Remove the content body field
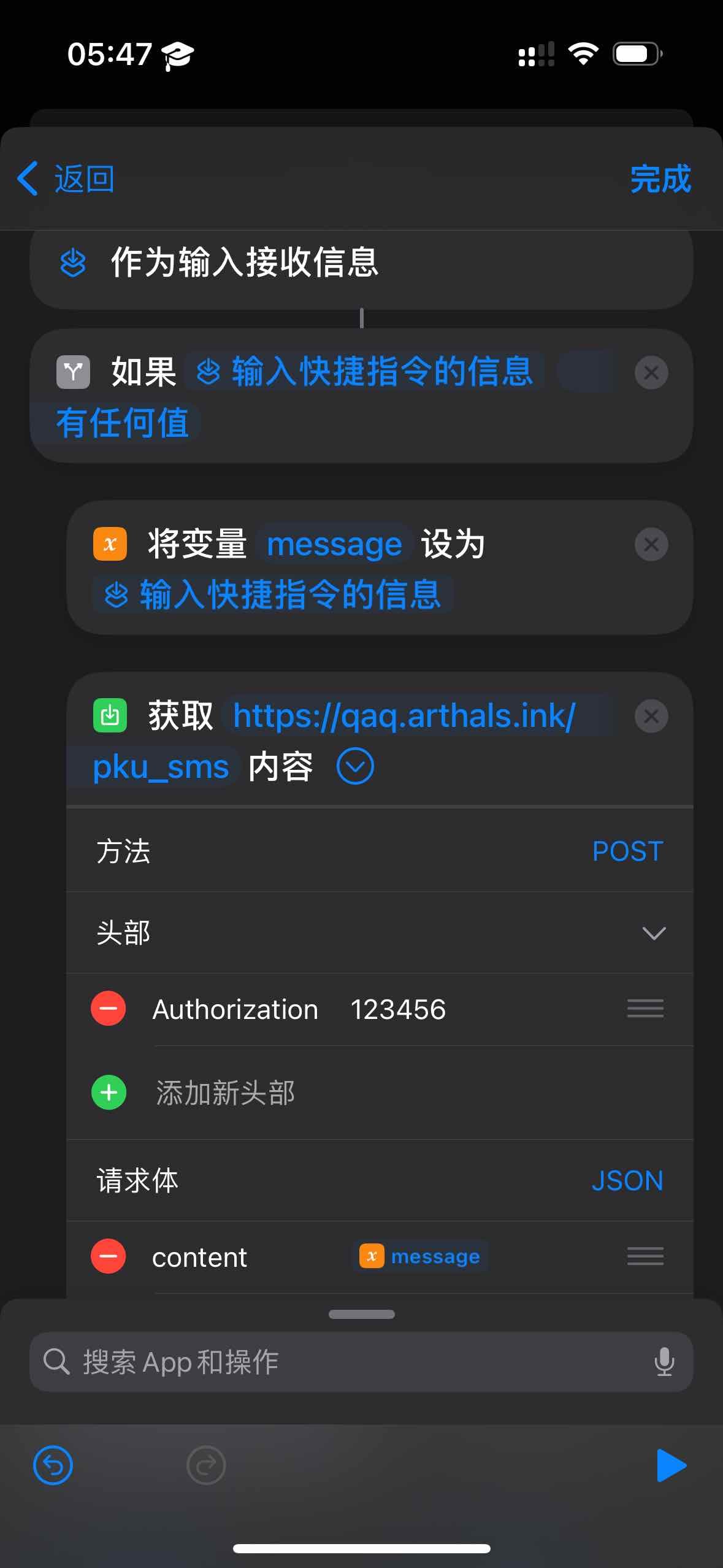 pos(109,1256)
